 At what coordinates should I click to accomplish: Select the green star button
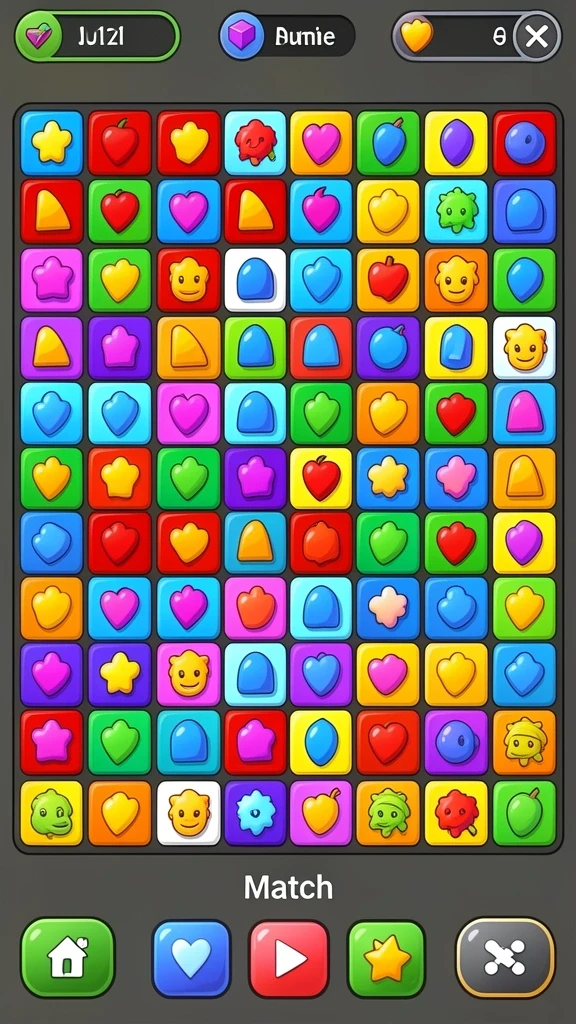point(387,958)
